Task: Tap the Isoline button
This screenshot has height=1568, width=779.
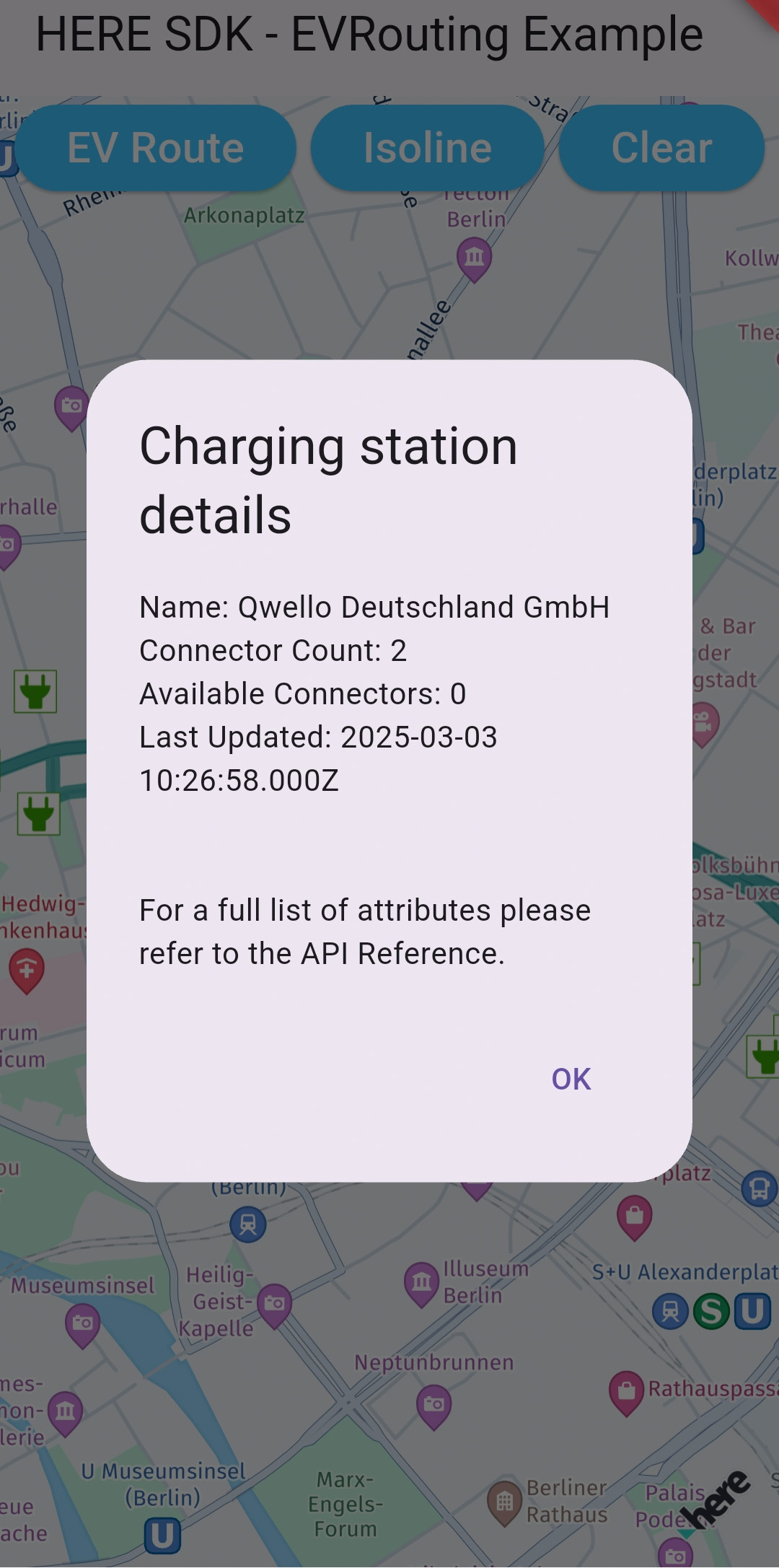Action: 427,148
